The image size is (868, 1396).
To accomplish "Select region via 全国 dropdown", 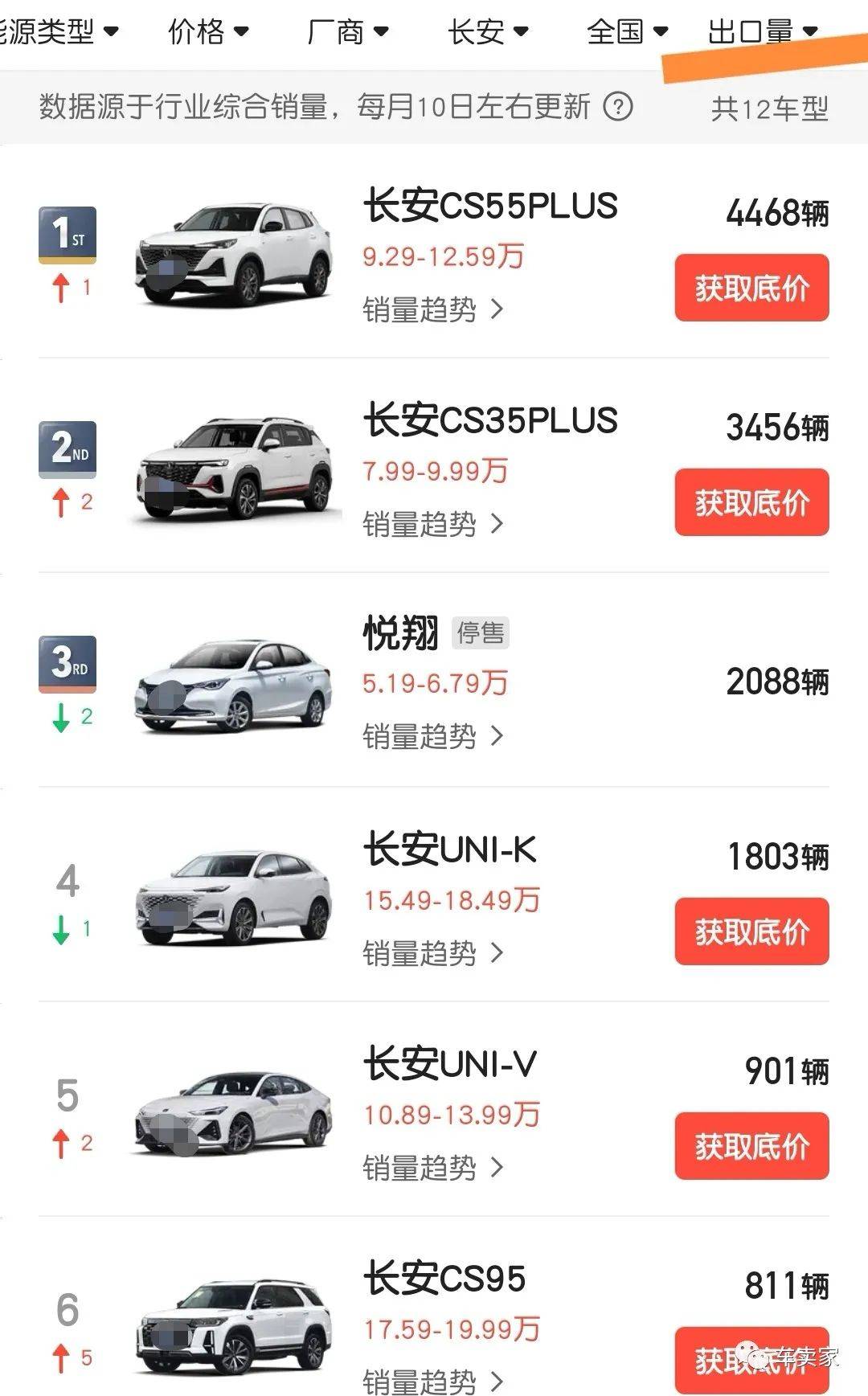I will (x=628, y=32).
